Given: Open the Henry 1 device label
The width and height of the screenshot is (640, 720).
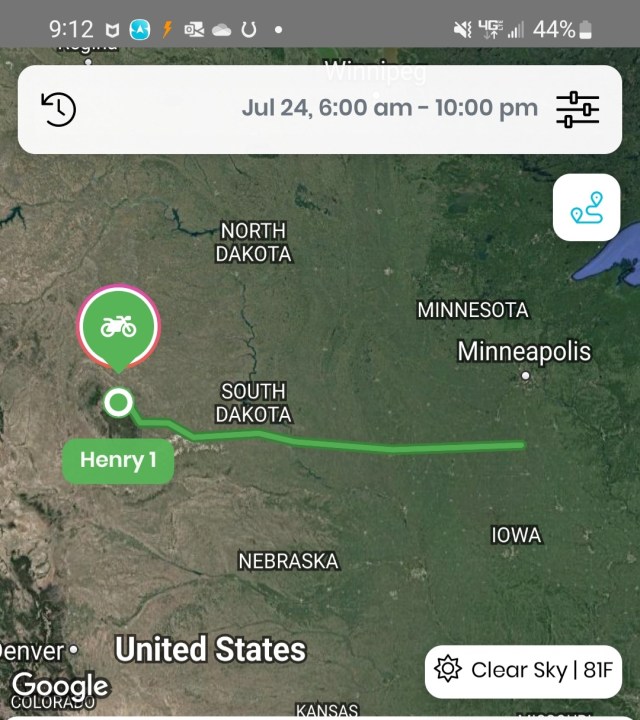Looking at the screenshot, I should point(118,460).
